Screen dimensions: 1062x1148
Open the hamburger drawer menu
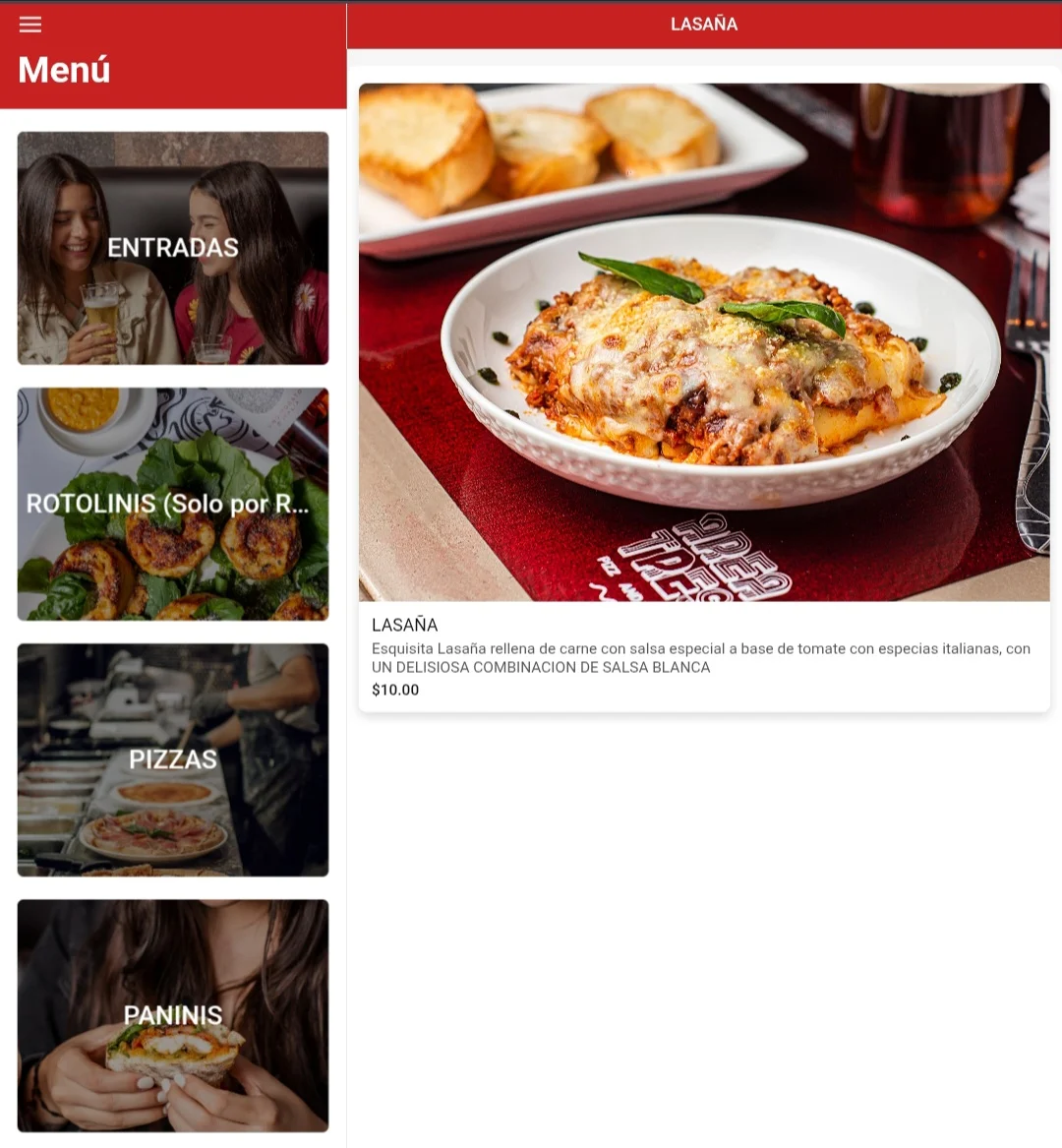[x=30, y=25]
